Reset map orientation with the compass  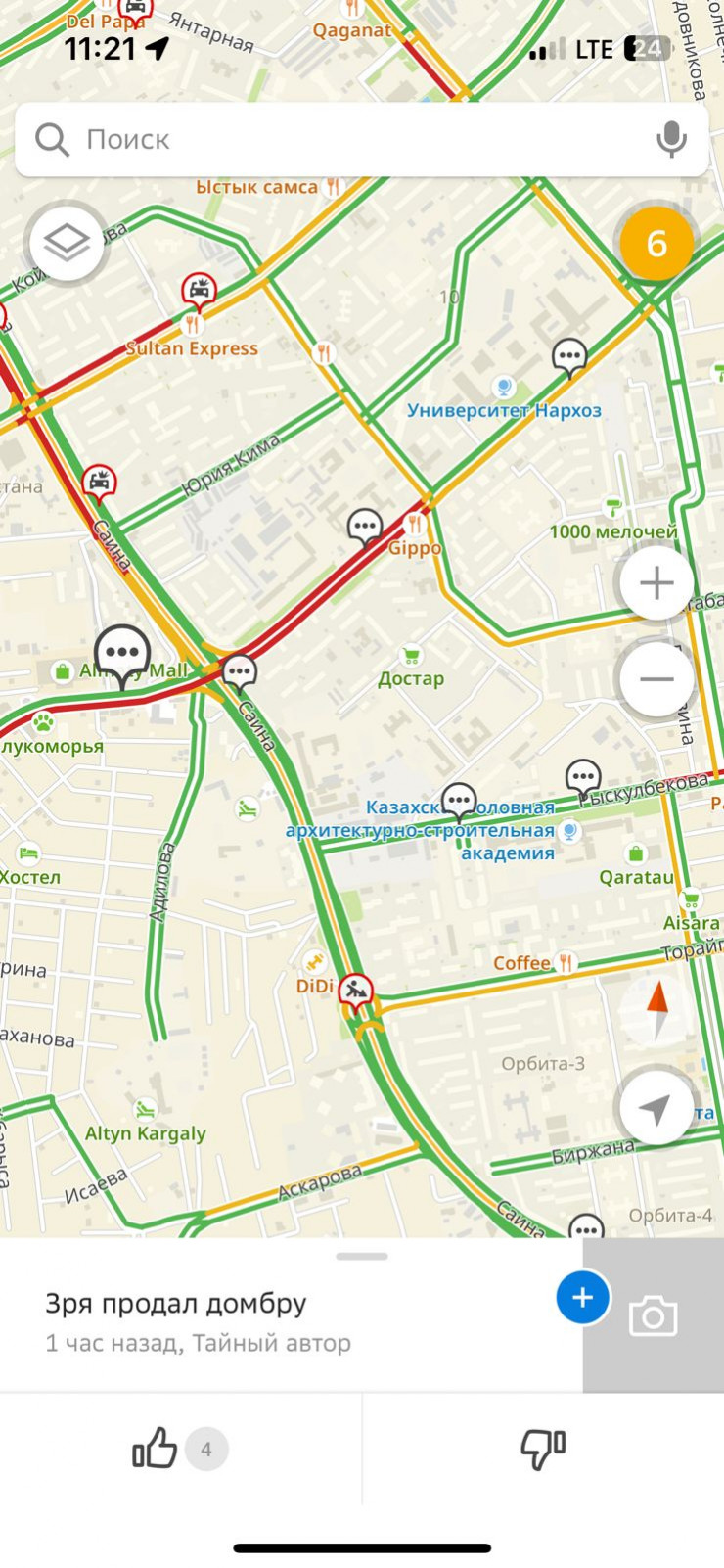656,1009
